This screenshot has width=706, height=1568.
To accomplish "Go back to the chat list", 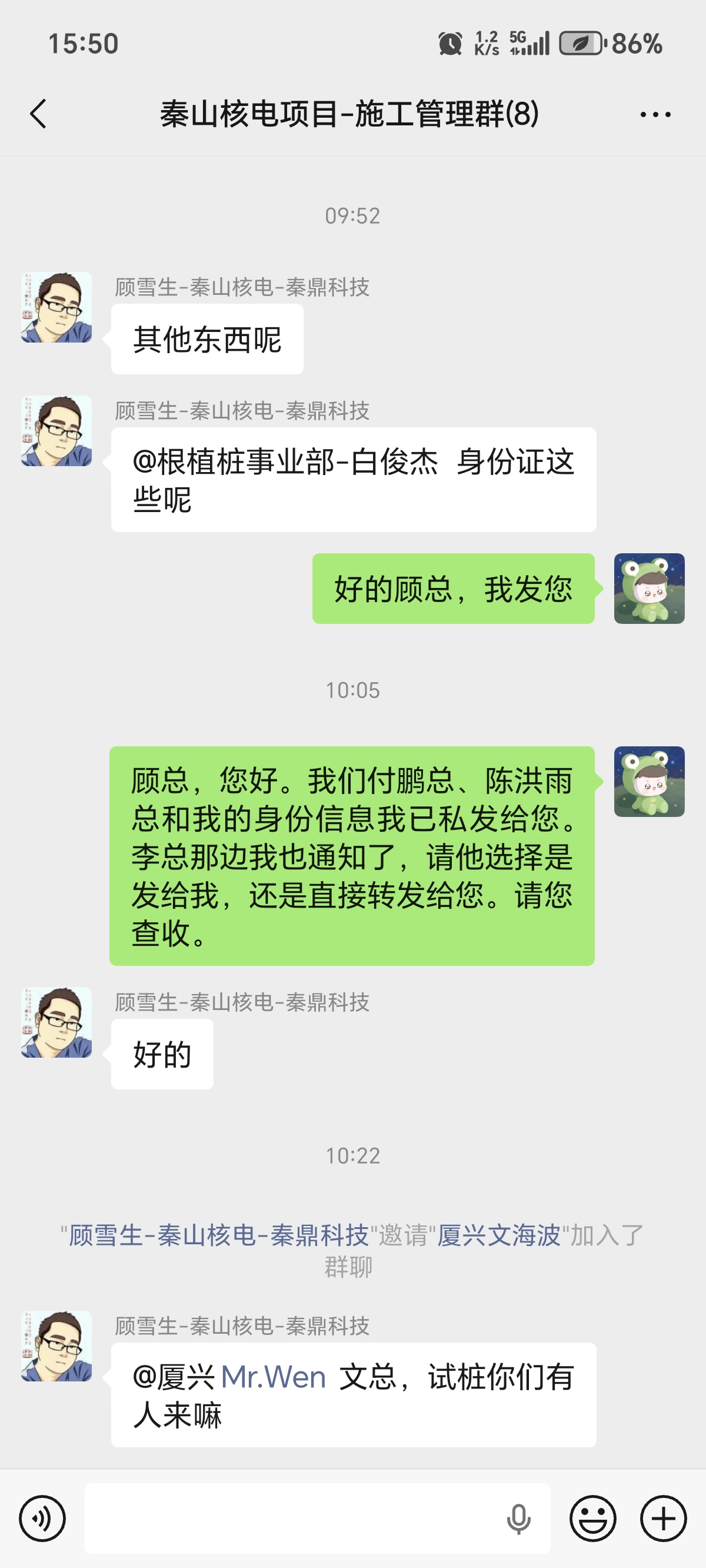I will [x=38, y=114].
